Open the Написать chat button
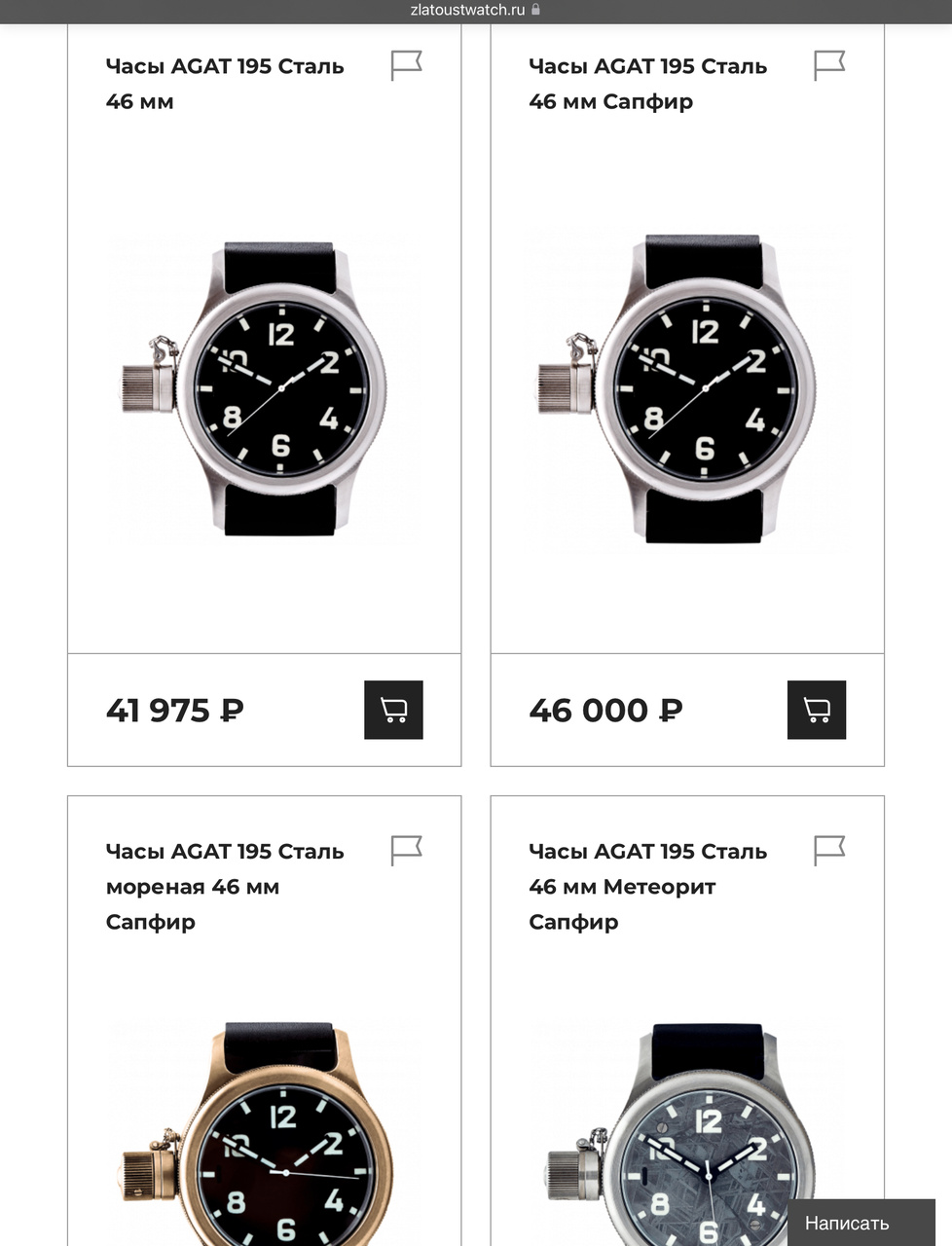The height and width of the screenshot is (1246, 952). pyautogui.click(x=847, y=1223)
